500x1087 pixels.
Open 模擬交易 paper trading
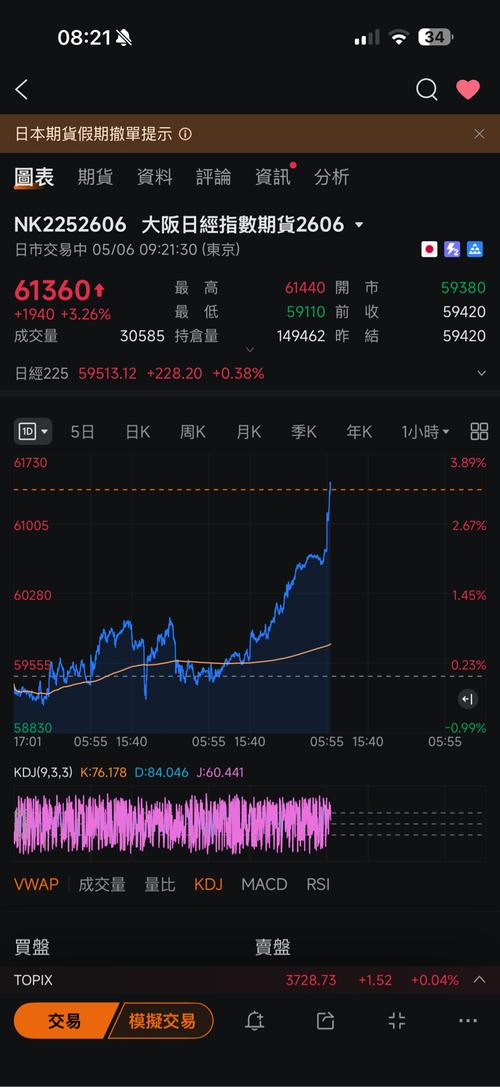click(162, 1020)
